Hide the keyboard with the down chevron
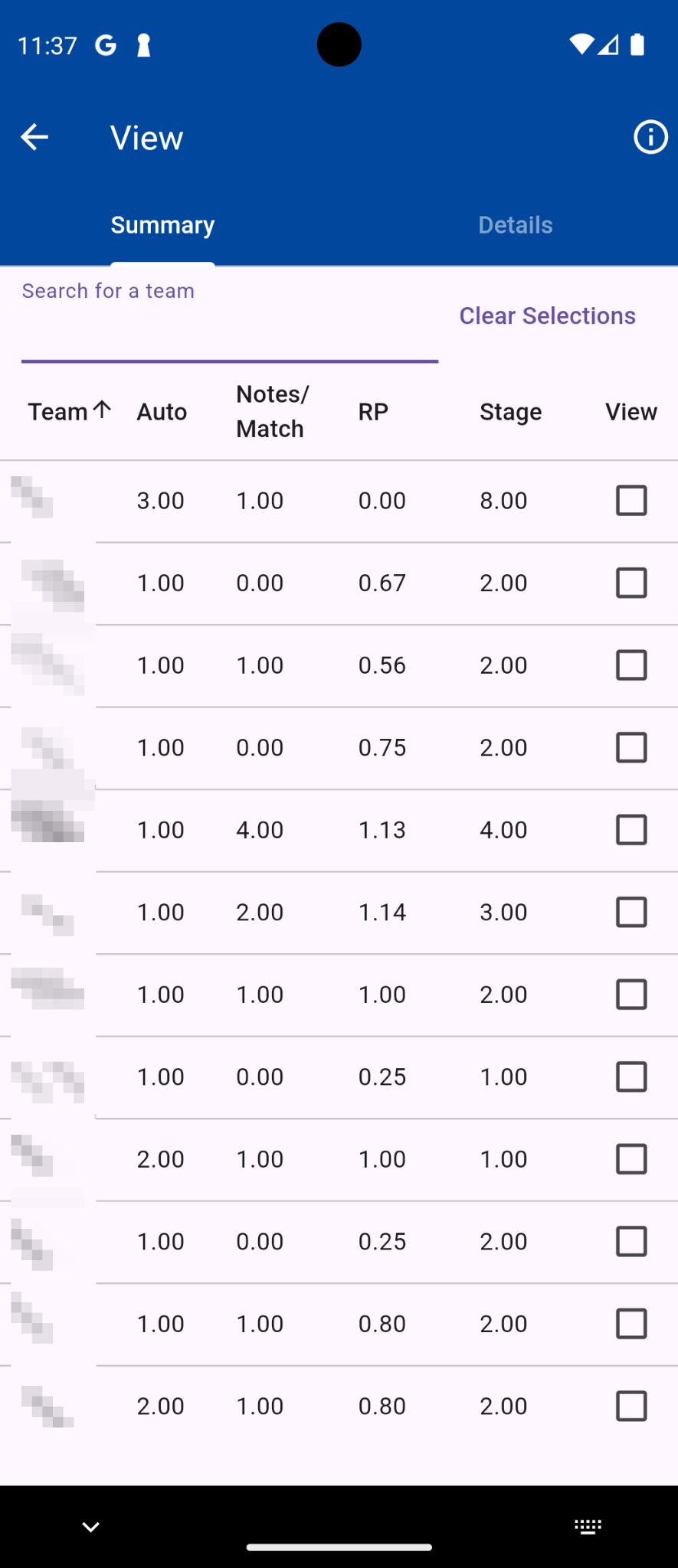The width and height of the screenshot is (678, 1568). tap(90, 1527)
